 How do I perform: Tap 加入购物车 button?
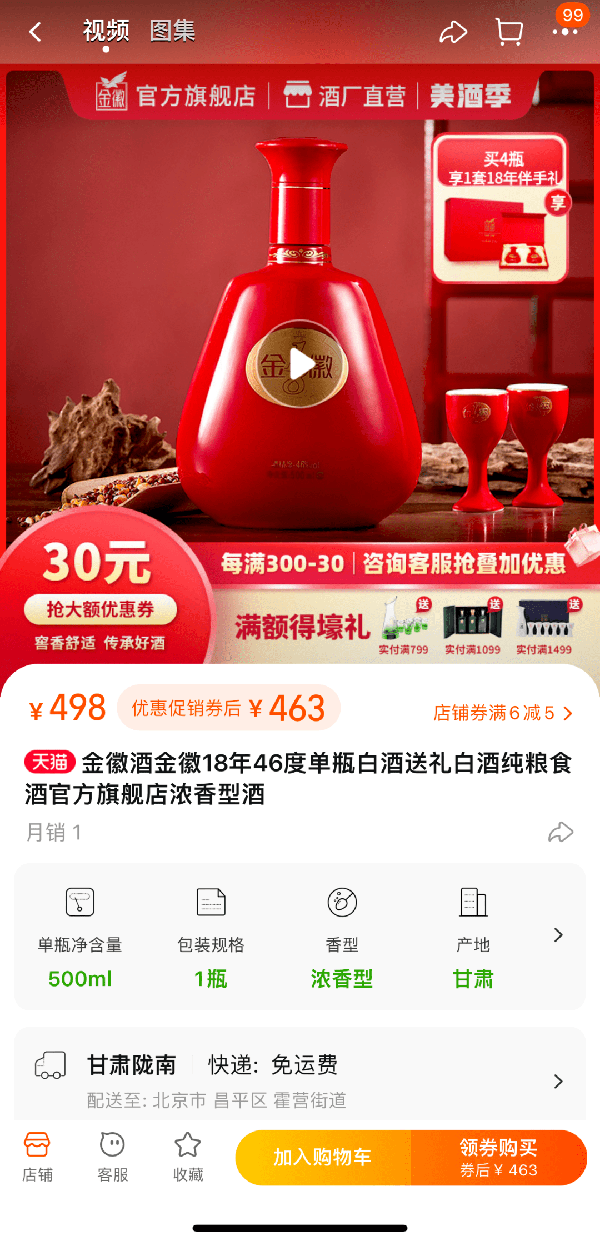click(x=322, y=1157)
